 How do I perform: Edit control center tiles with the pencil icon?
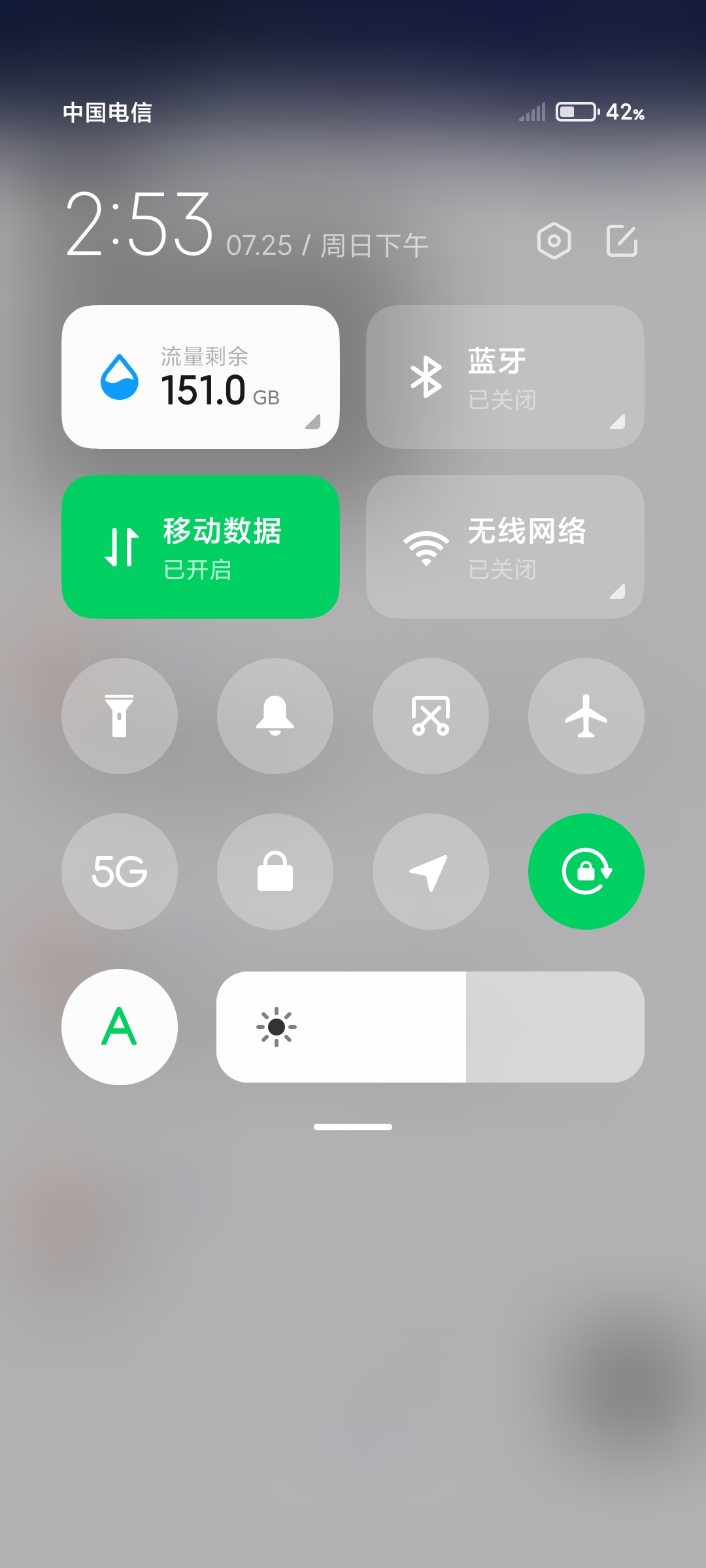pos(622,241)
